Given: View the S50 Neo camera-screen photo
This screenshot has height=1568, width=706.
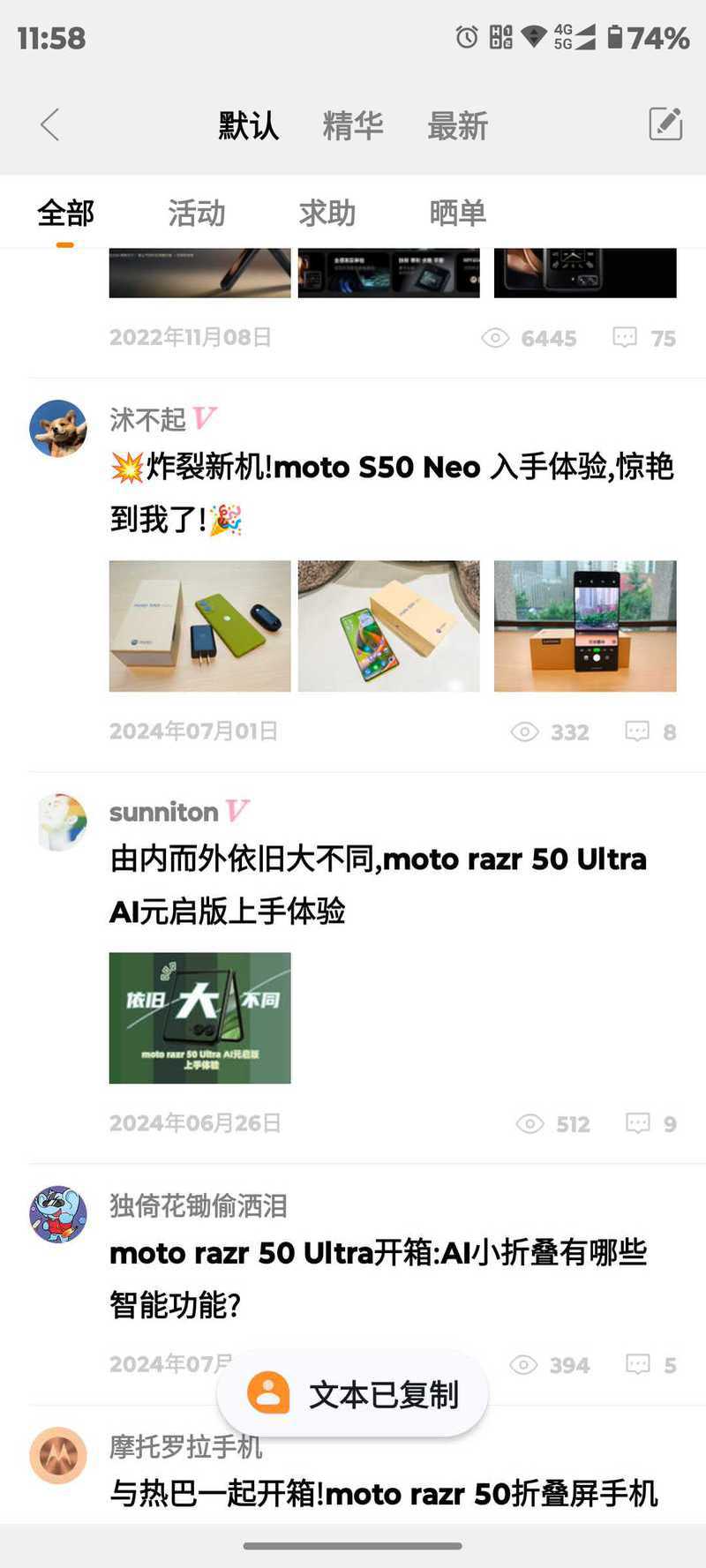Looking at the screenshot, I should tap(585, 626).
